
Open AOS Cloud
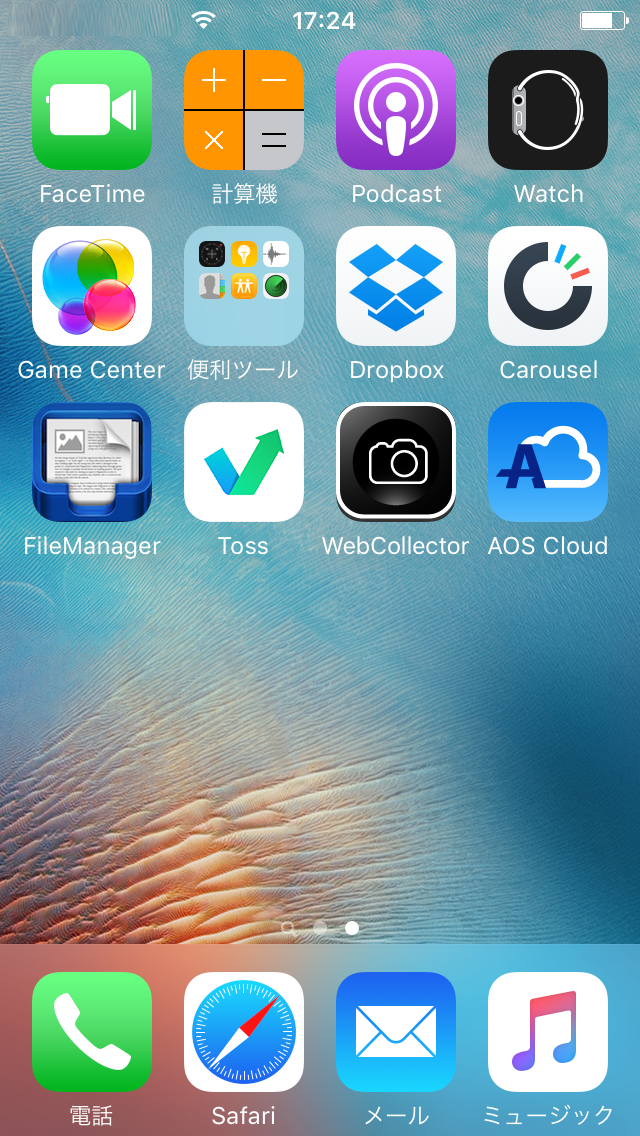click(548, 462)
